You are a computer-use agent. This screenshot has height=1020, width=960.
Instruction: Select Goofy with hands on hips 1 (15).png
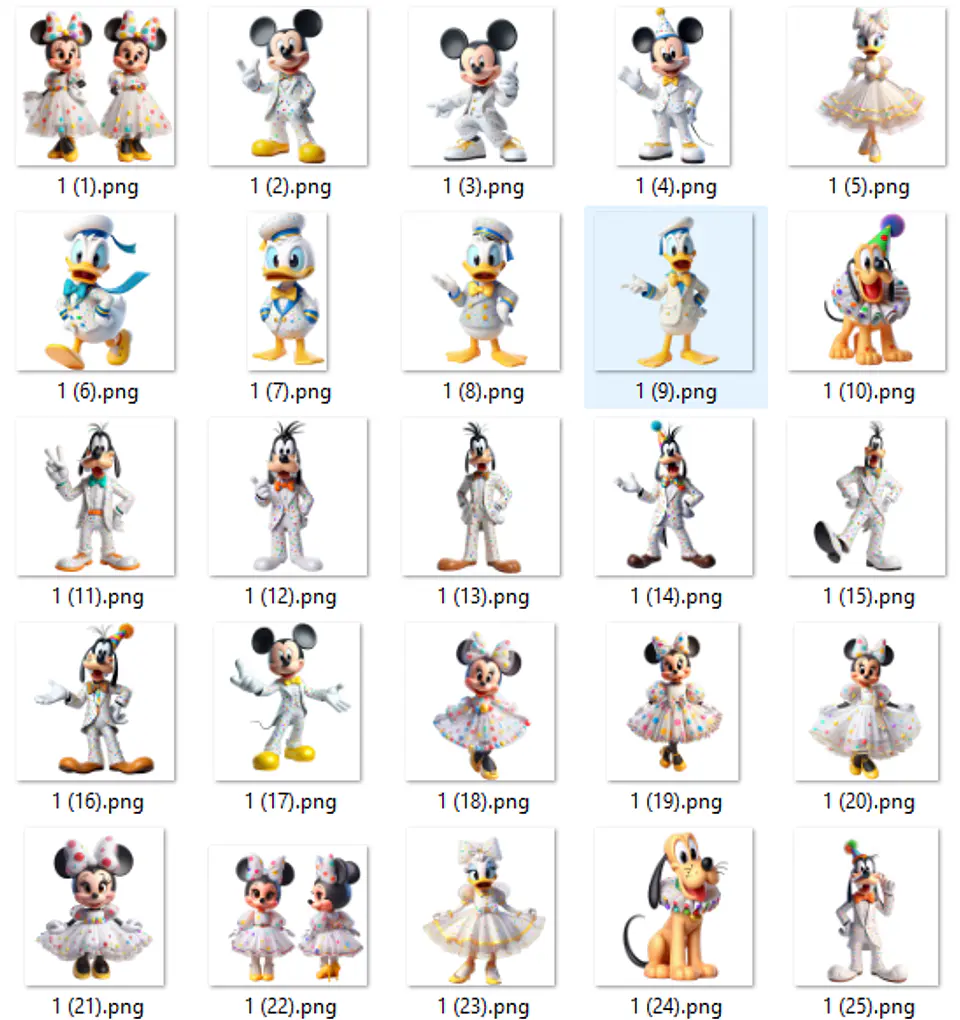[866, 495]
